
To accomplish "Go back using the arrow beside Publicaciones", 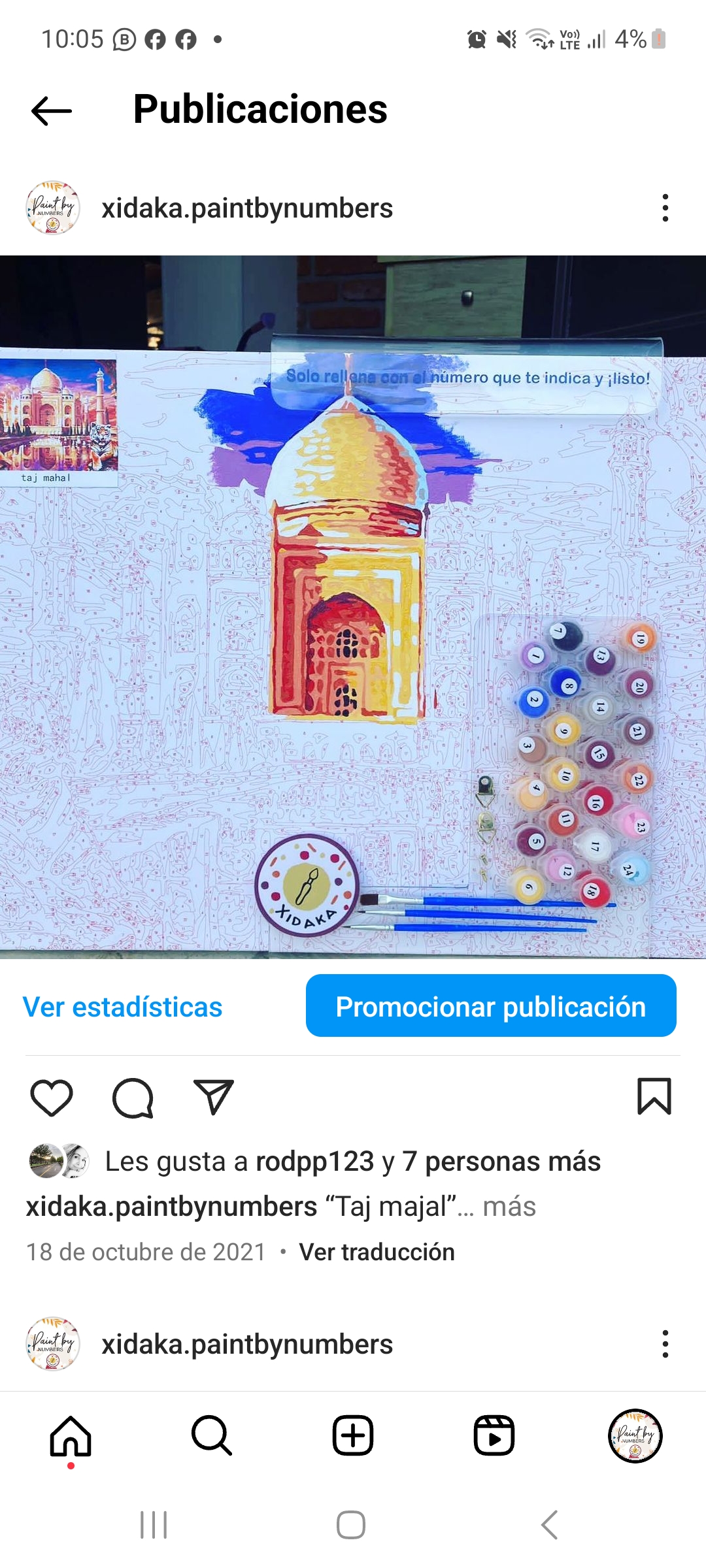I will 52,110.
